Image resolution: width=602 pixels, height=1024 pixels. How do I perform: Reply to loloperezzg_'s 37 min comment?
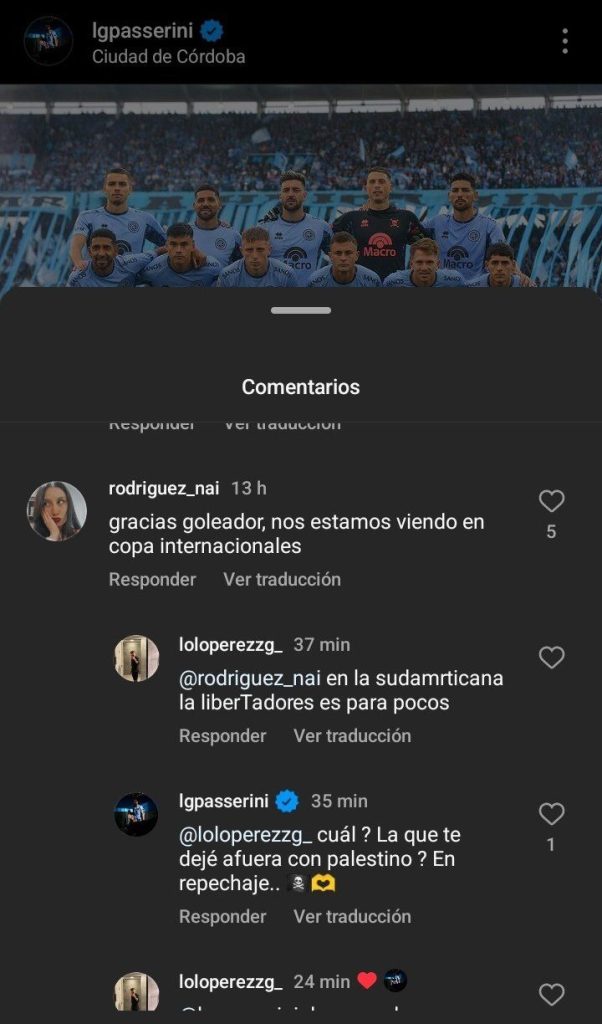click(x=222, y=735)
